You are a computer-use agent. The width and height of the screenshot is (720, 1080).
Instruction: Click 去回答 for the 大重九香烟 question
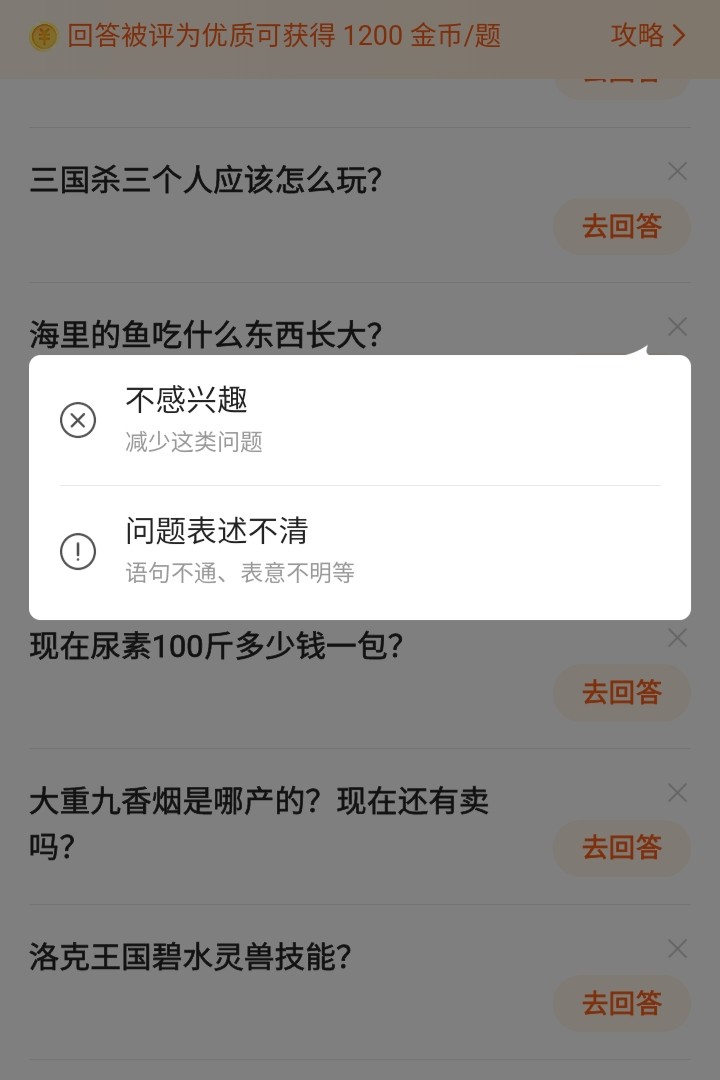tap(621, 848)
